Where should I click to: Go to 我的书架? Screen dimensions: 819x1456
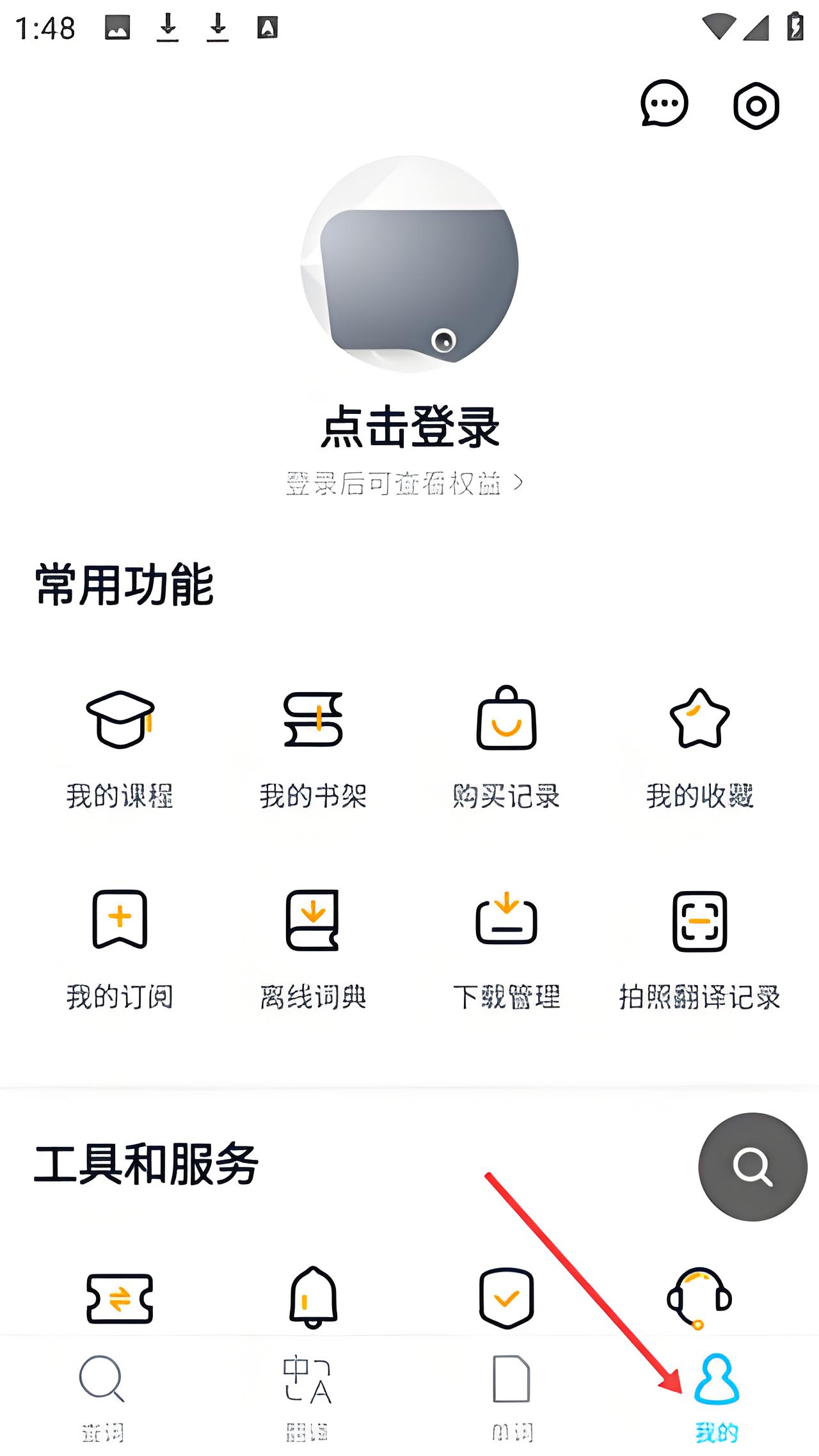313,748
